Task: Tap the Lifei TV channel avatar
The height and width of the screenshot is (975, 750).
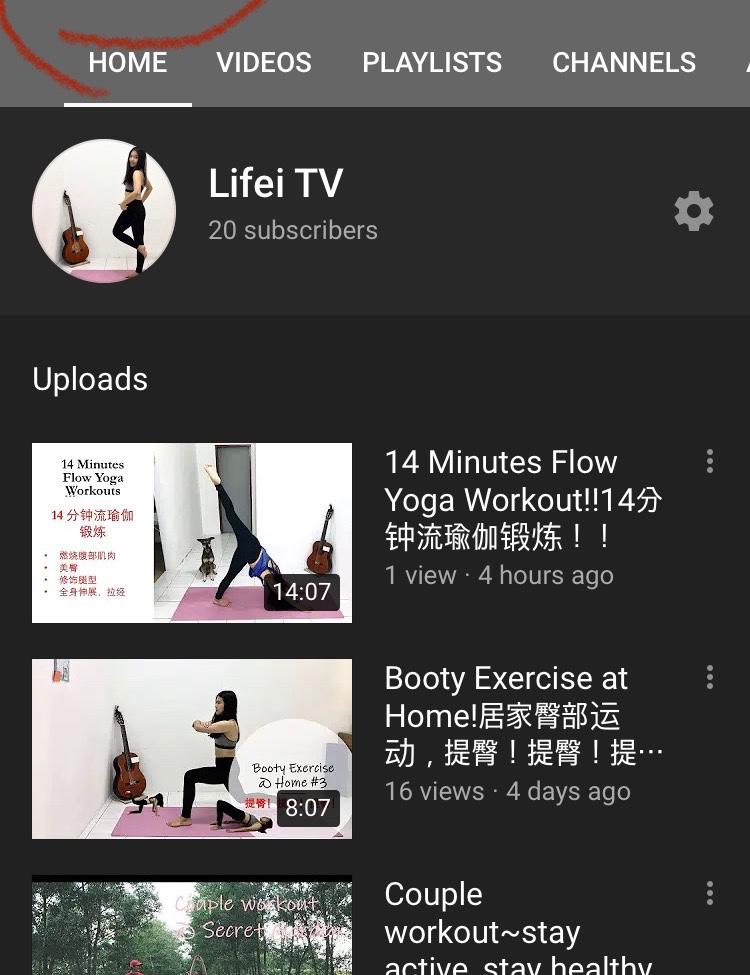Action: click(x=104, y=211)
